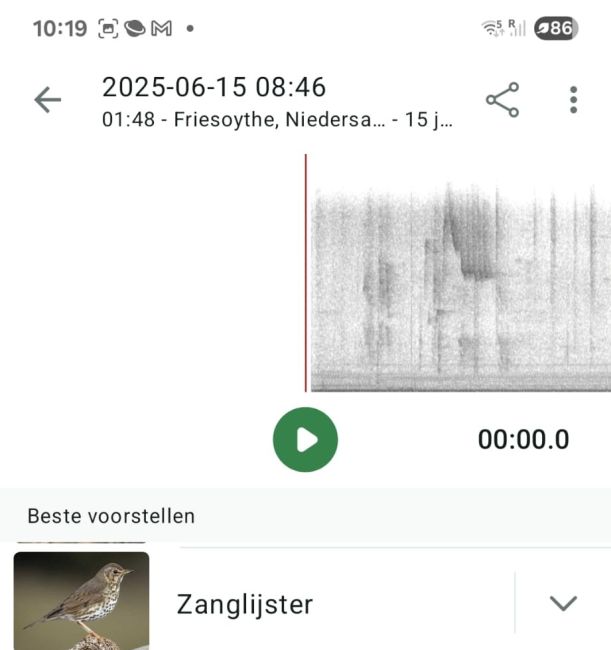
Task: Share this recording
Action: pos(502,100)
